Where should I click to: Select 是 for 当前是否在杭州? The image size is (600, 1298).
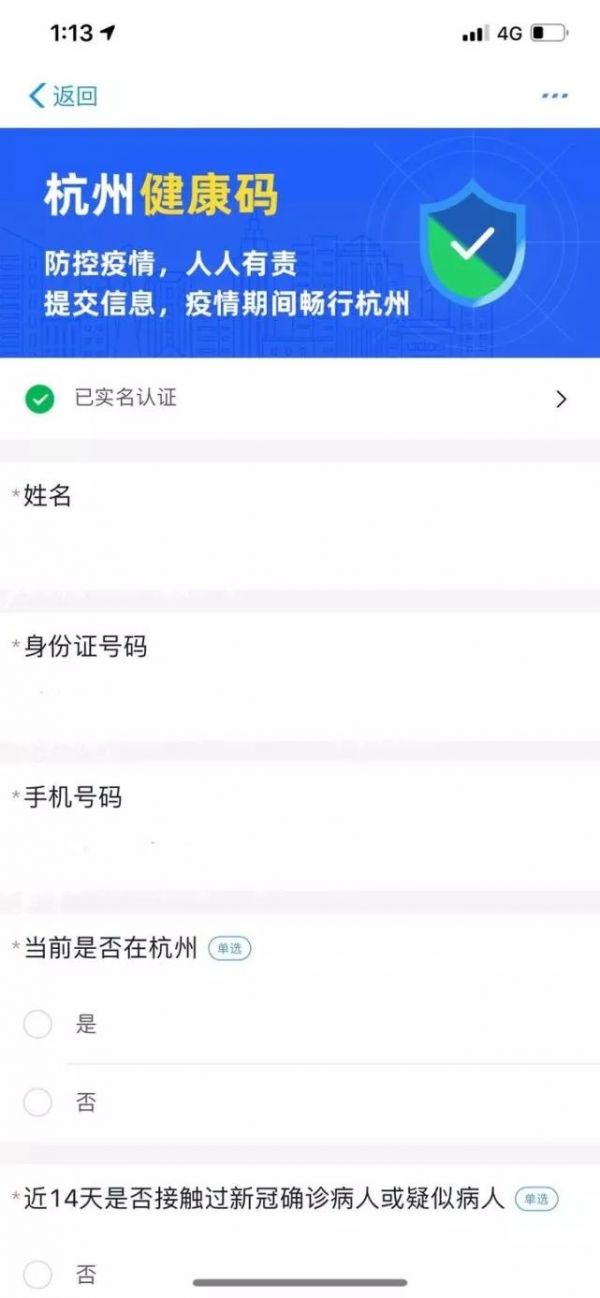(38, 1024)
